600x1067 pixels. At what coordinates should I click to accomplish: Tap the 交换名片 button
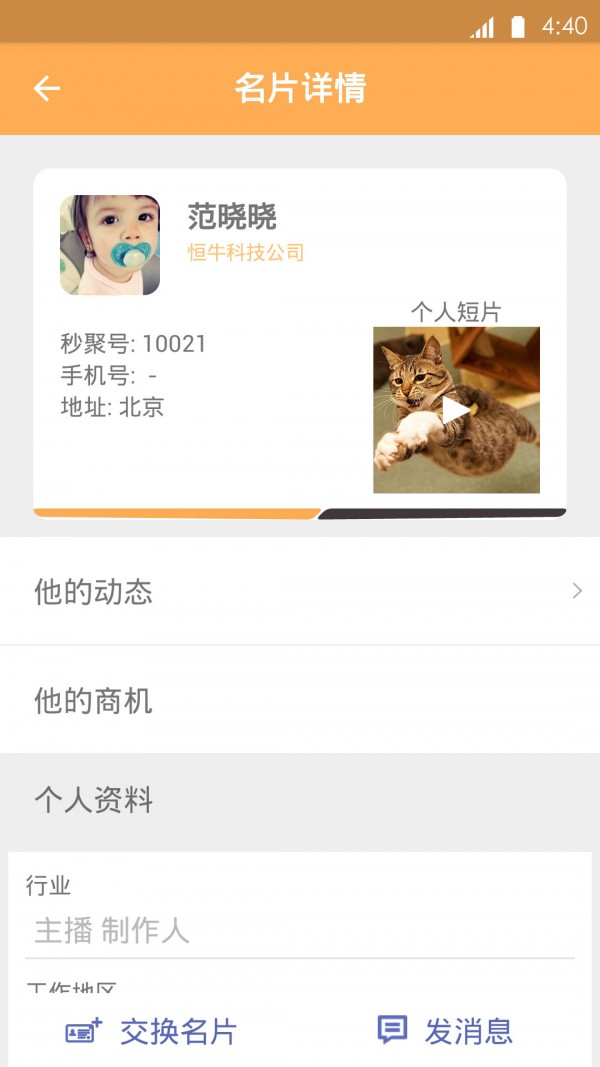[152, 1031]
